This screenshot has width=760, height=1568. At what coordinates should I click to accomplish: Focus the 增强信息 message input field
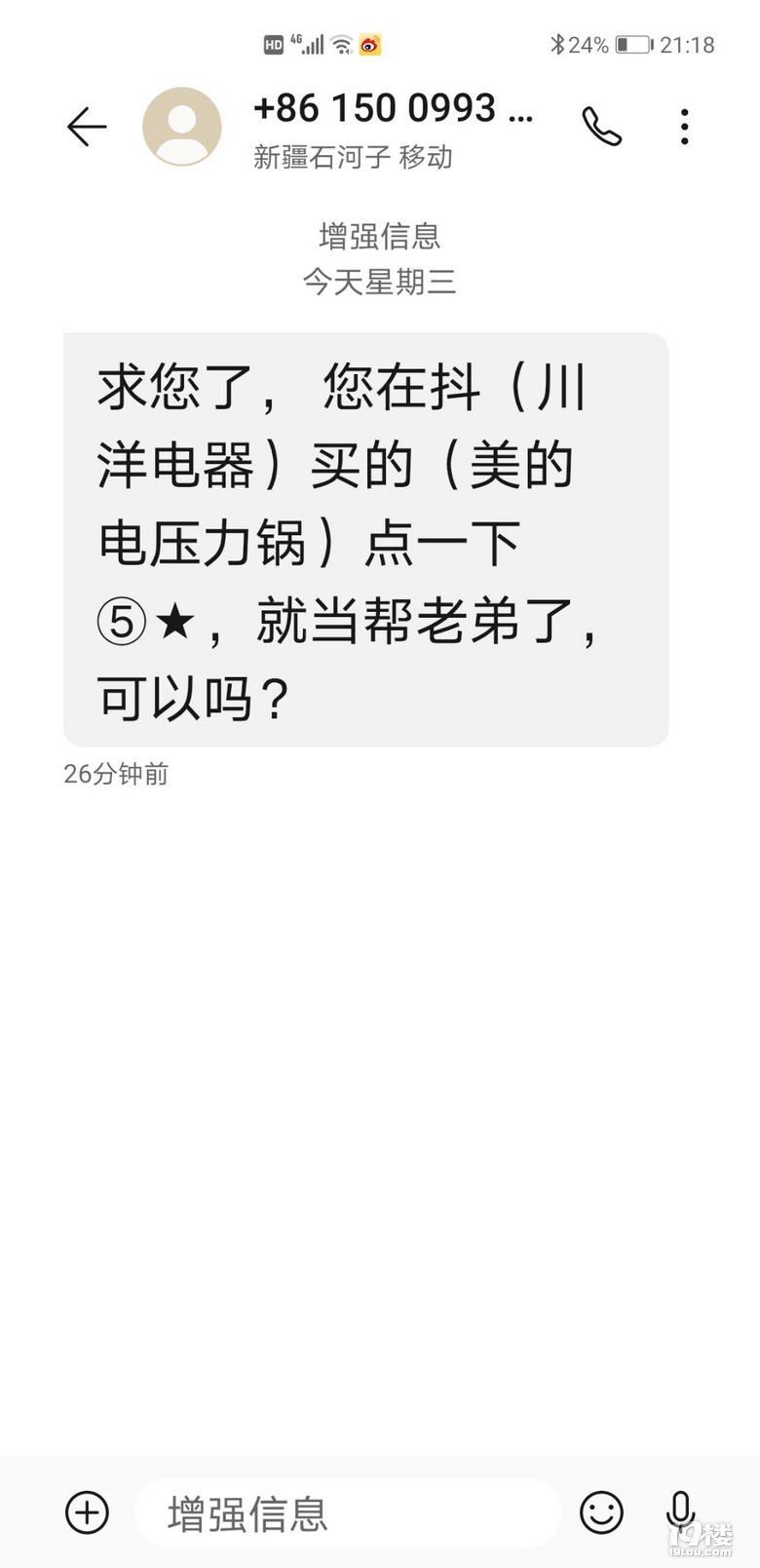[x=346, y=1512]
